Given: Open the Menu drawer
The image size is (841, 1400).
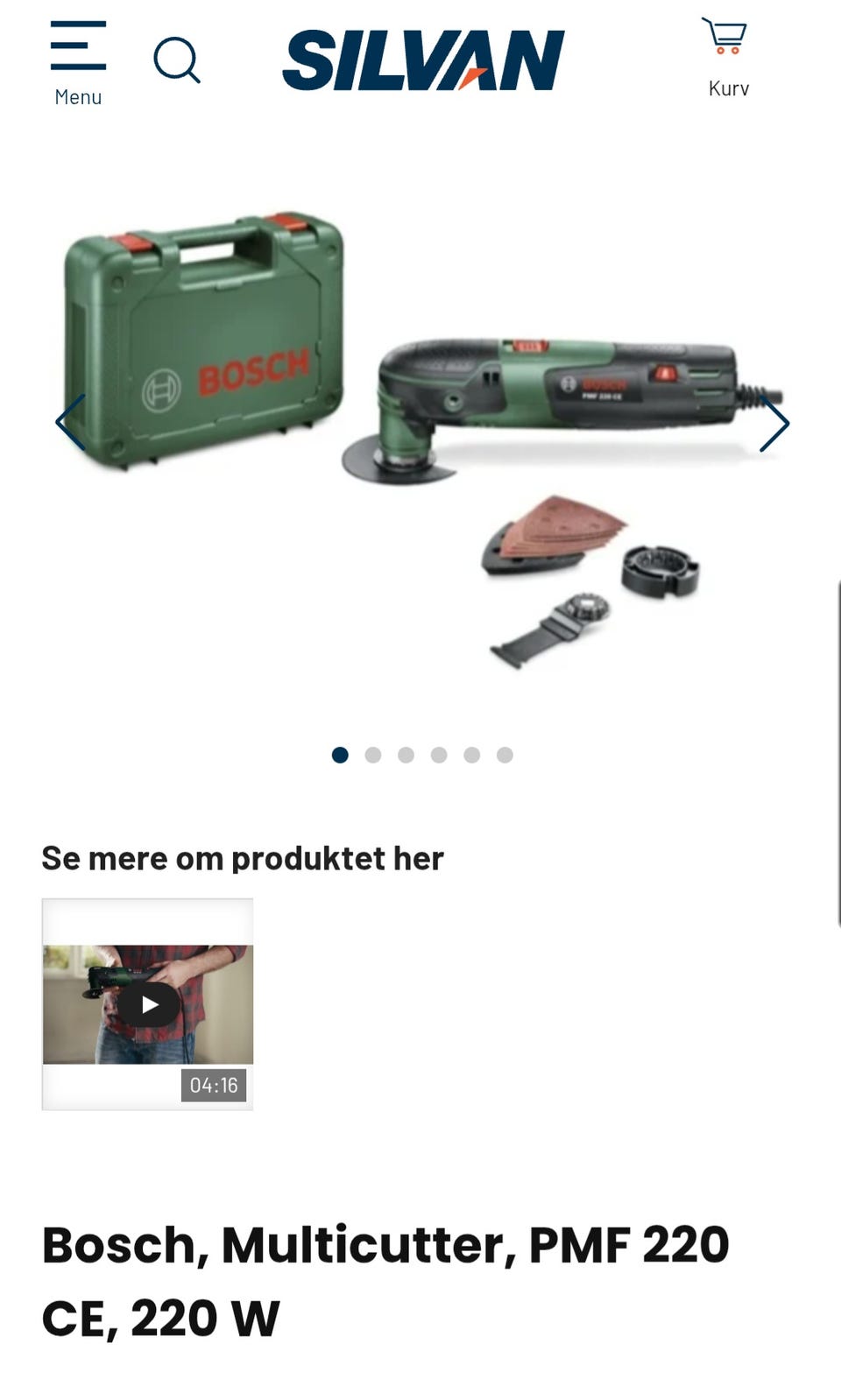Looking at the screenshot, I should (x=78, y=63).
